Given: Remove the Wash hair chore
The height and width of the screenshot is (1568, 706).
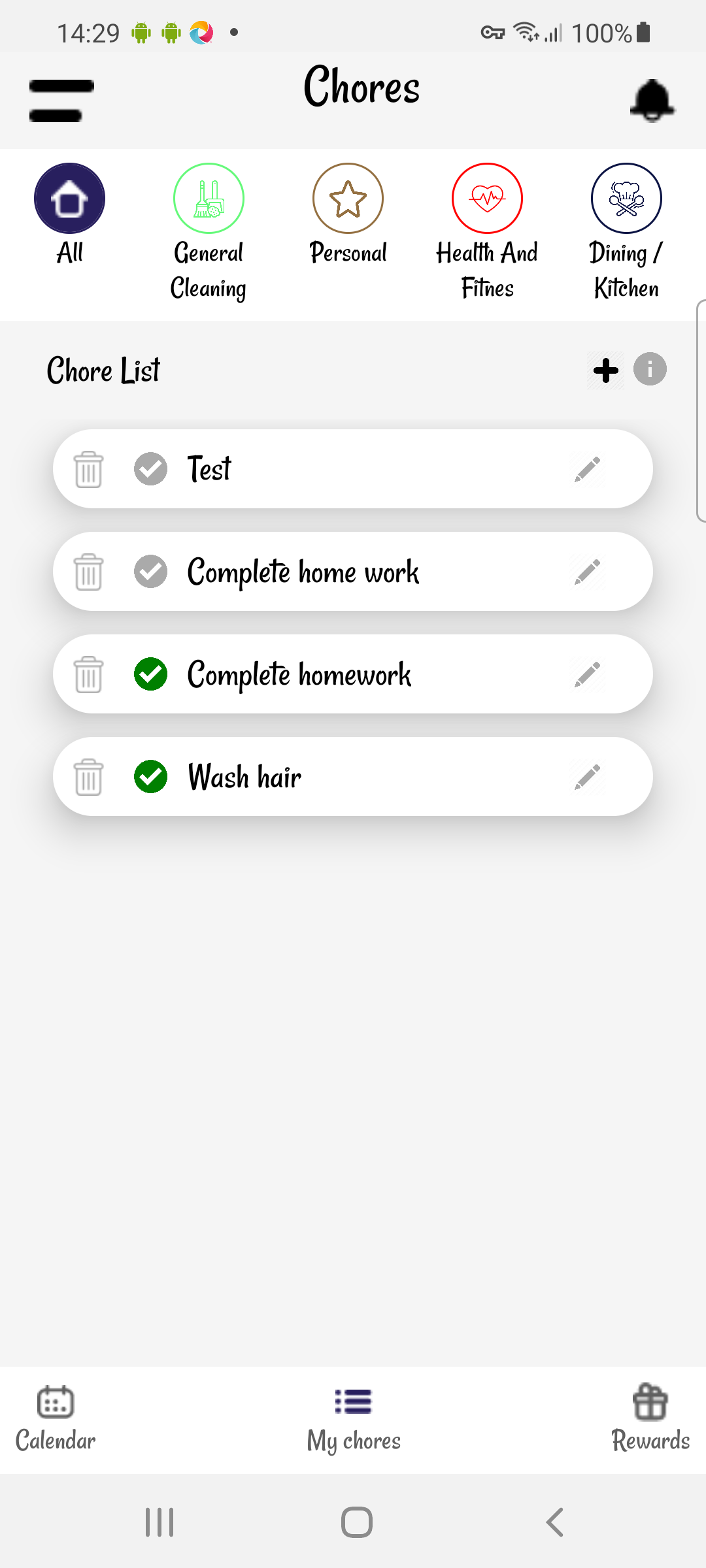Looking at the screenshot, I should coord(88,777).
